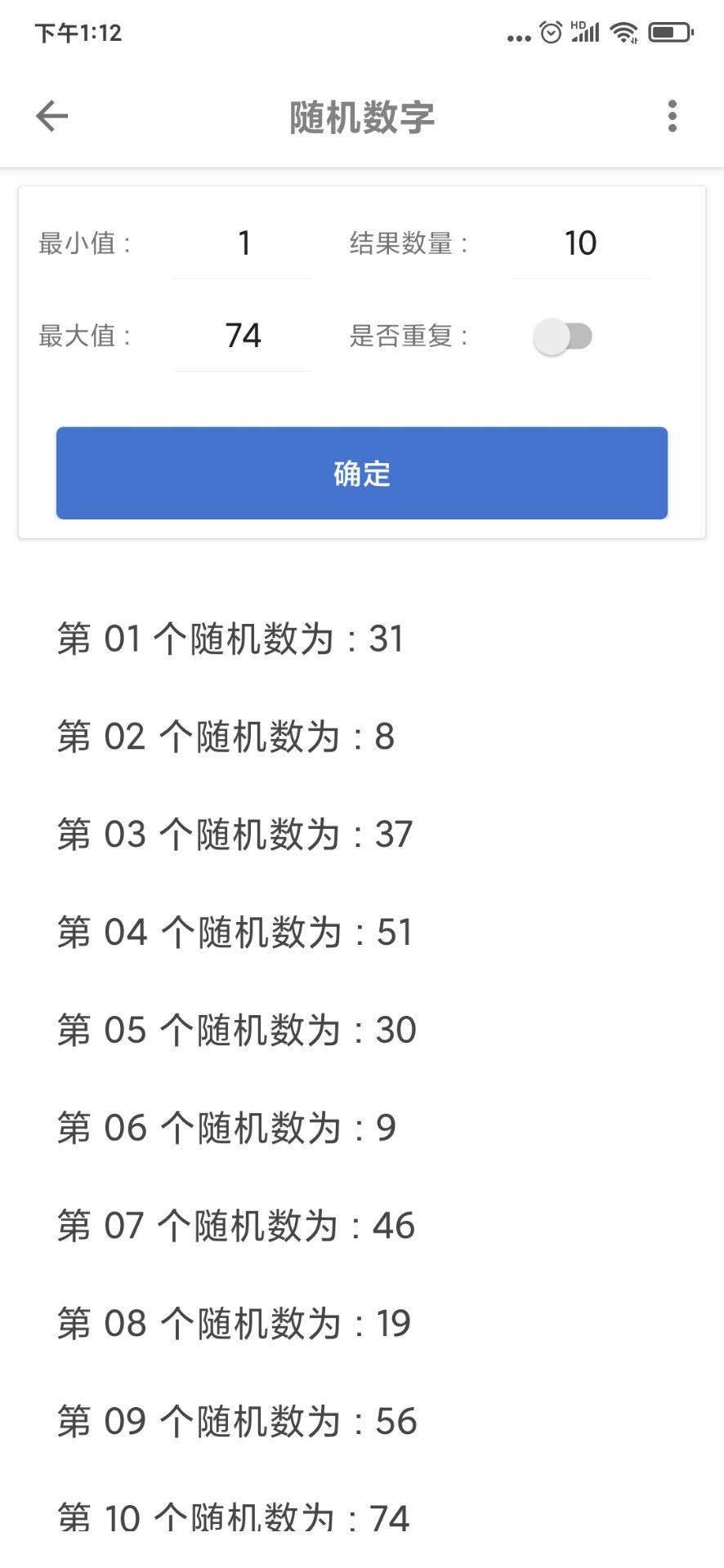Edit the 结果数量 field showing 10
This screenshot has width=724, height=1568.
581,243
